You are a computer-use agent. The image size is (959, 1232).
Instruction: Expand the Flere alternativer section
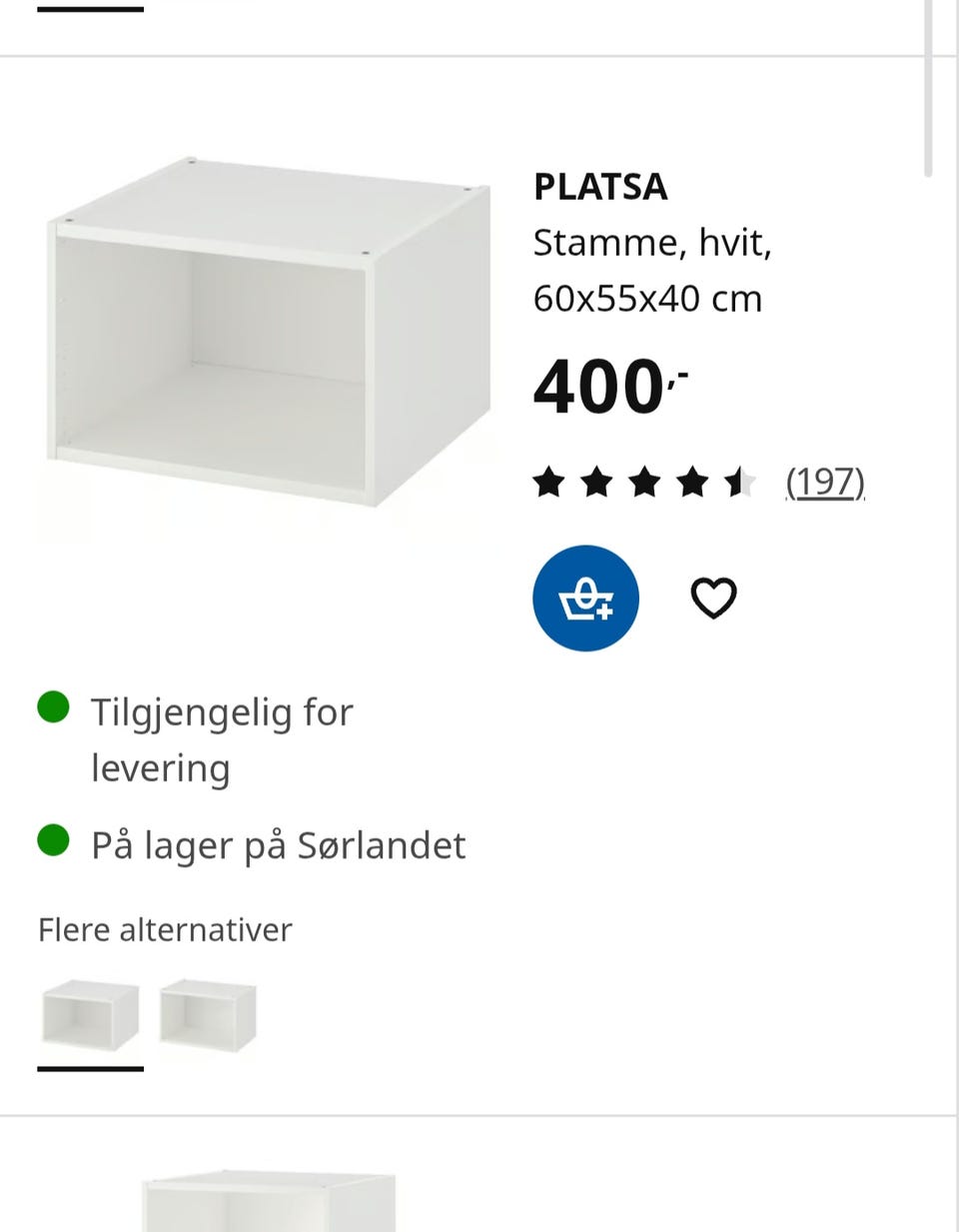click(x=165, y=929)
